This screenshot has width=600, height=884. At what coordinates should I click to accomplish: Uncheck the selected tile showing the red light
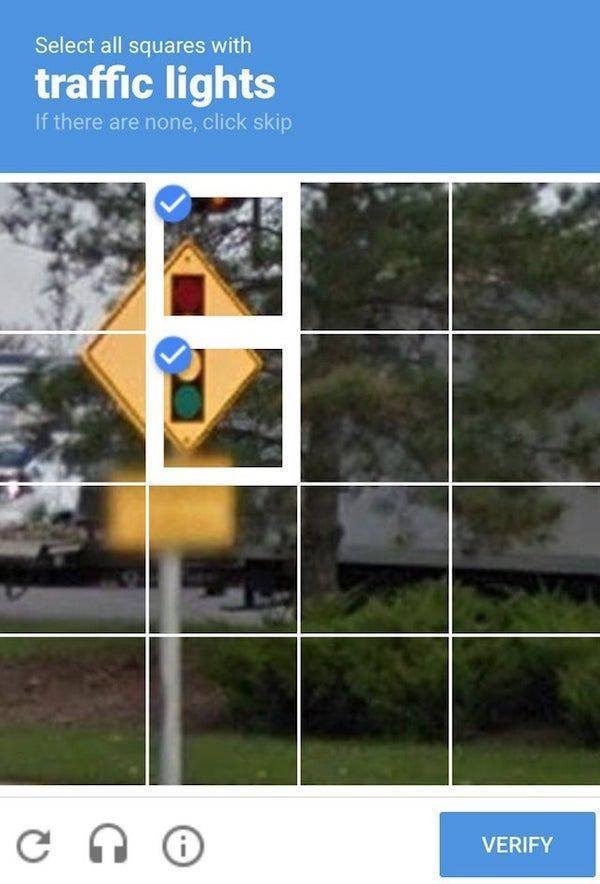tap(224, 256)
